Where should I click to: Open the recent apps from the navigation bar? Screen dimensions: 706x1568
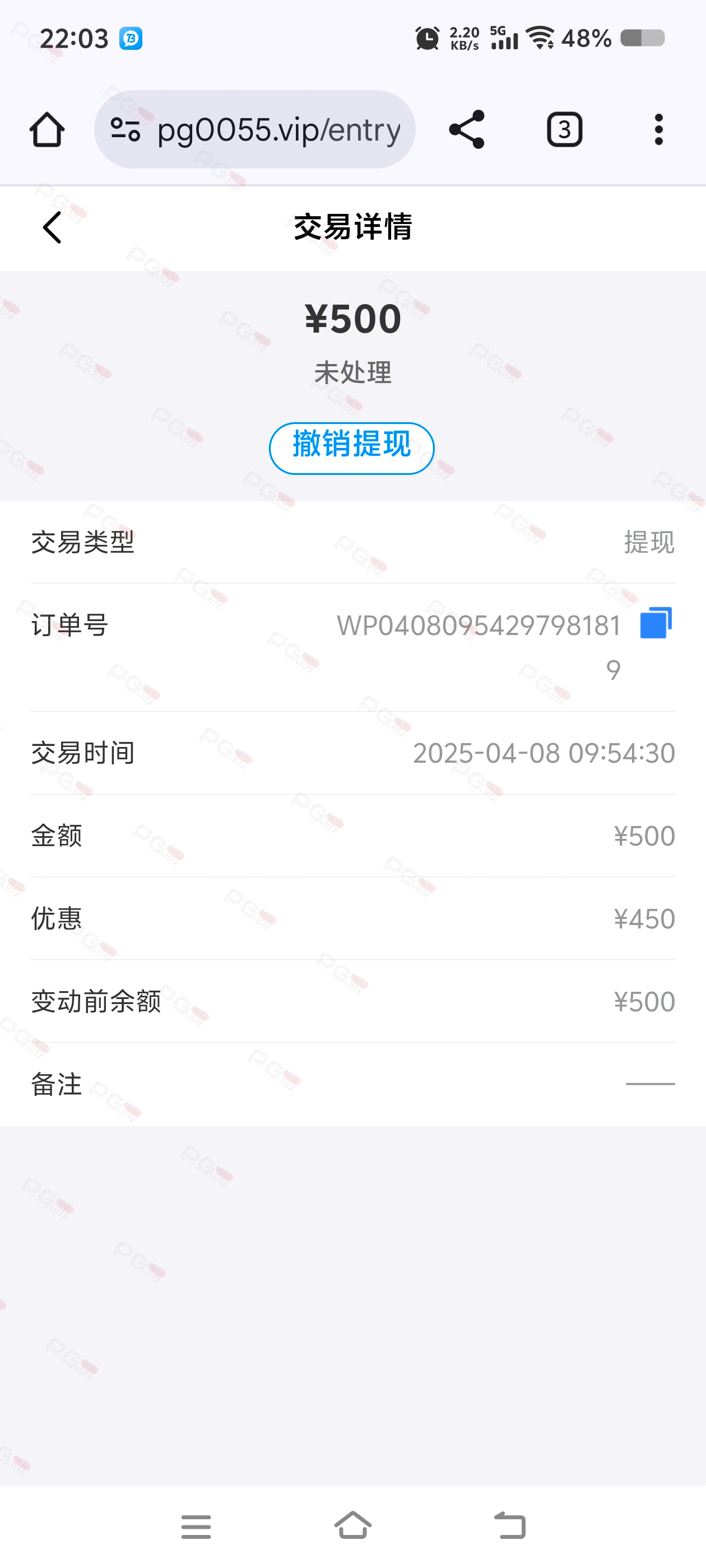click(x=196, y=1527)
